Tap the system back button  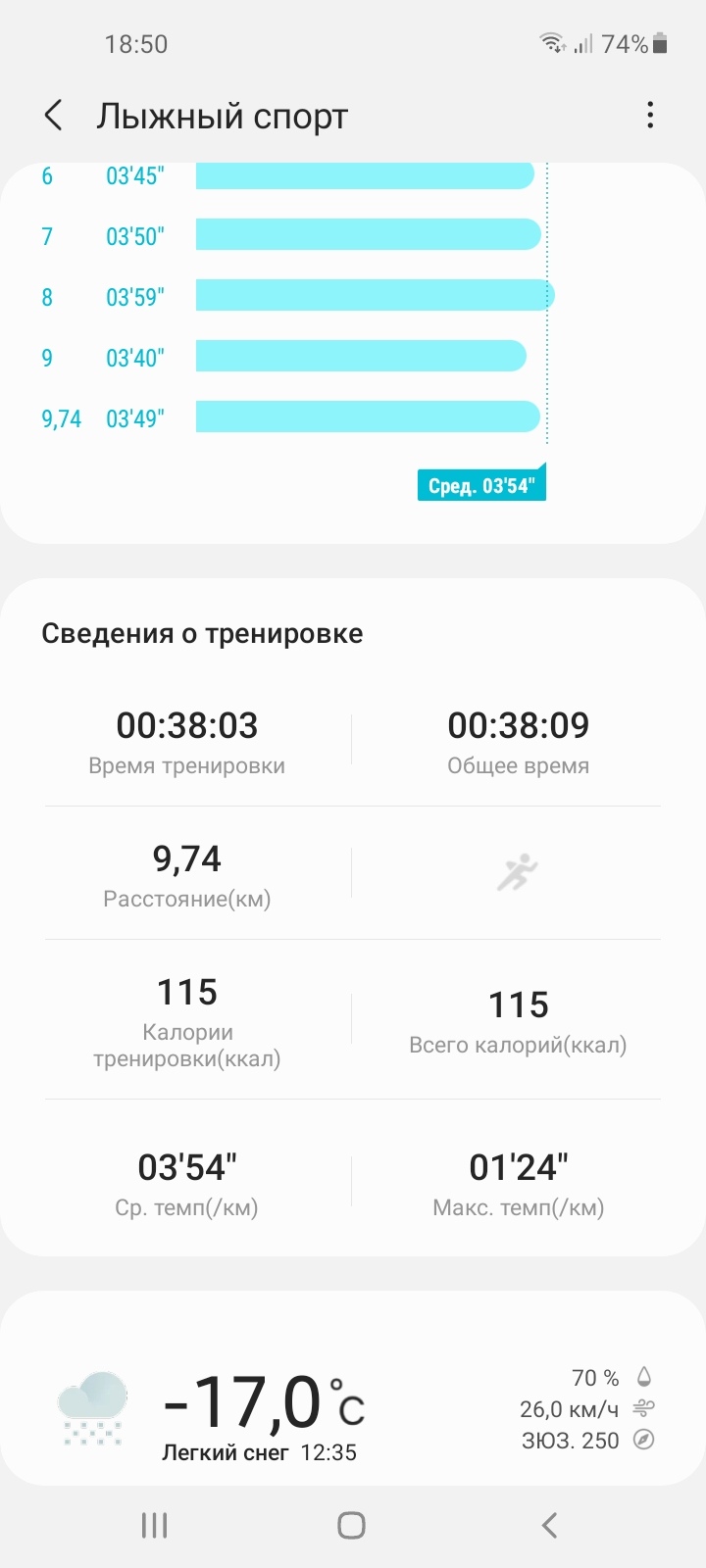549,1525
